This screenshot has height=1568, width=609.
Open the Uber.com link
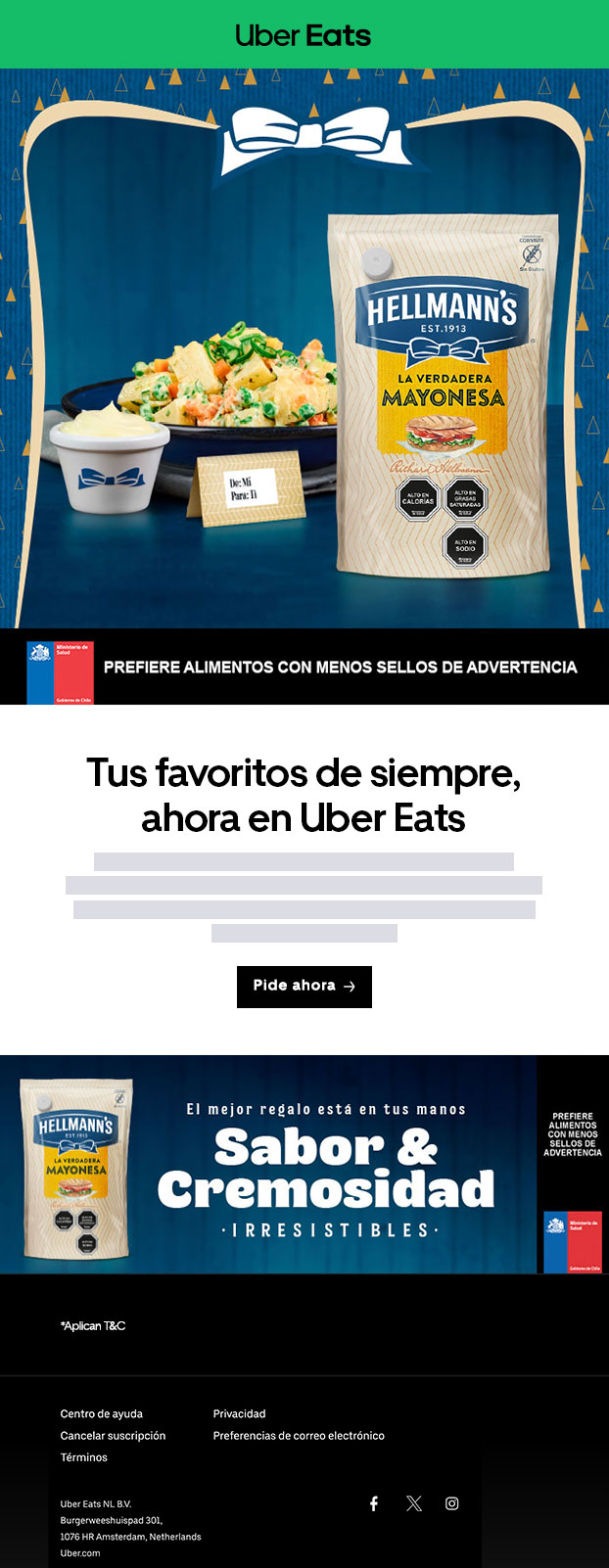(80, 1552)
